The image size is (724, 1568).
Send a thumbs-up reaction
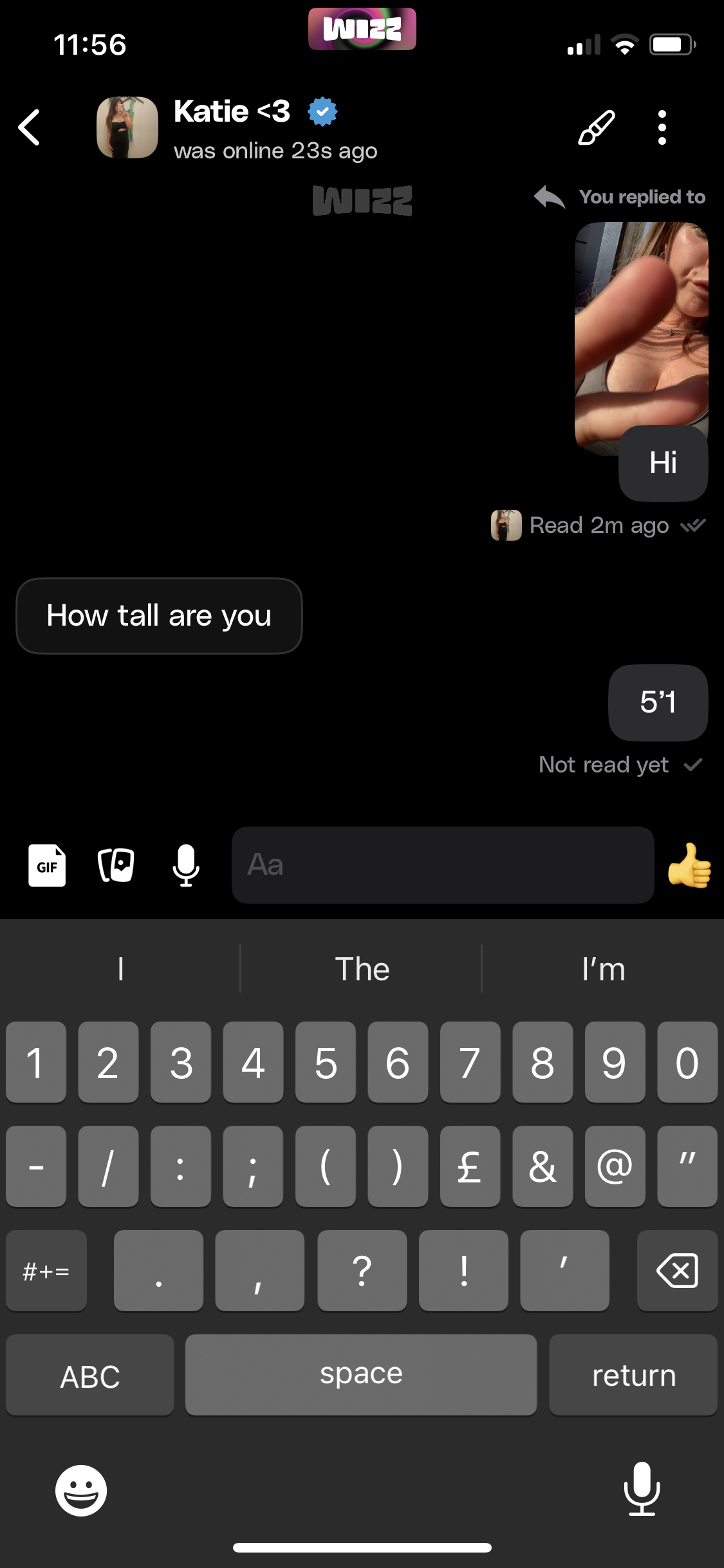(689, 865)
